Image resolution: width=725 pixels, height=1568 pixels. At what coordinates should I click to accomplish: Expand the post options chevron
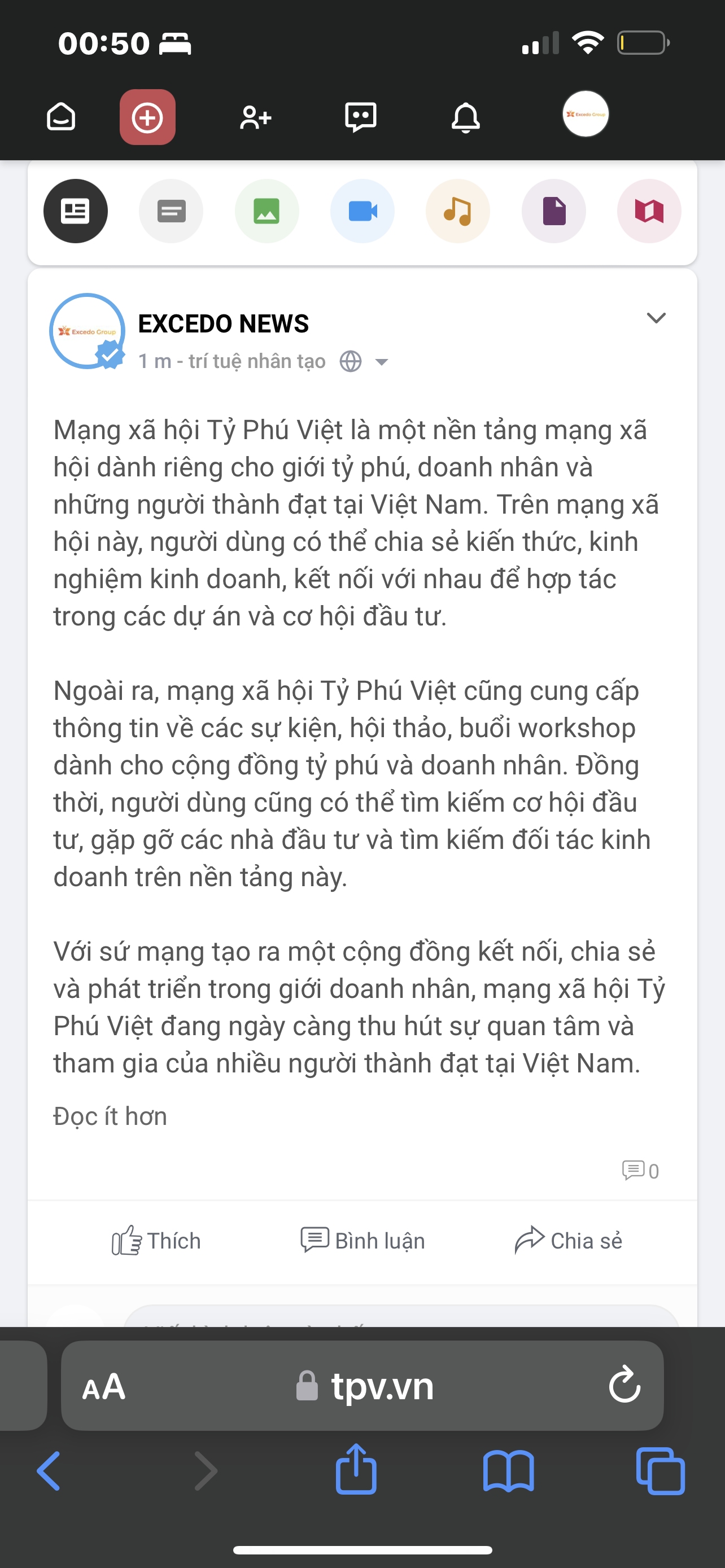(x=656, y=318)
